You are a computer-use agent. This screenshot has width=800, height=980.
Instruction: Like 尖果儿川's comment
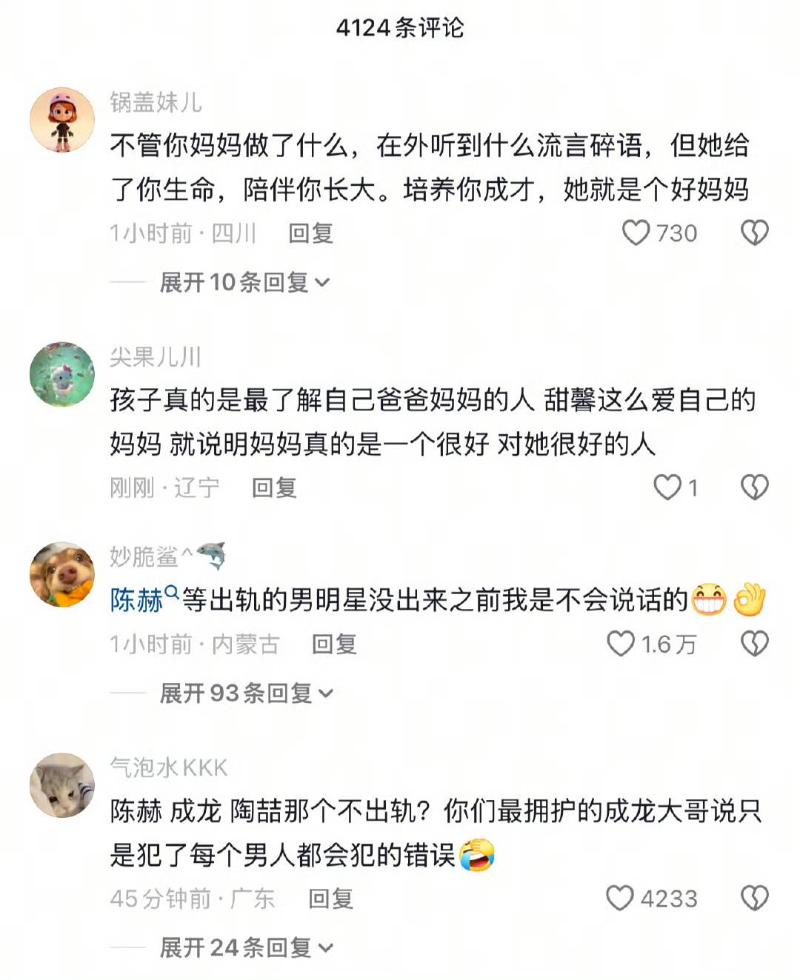[x=666, y=487]
